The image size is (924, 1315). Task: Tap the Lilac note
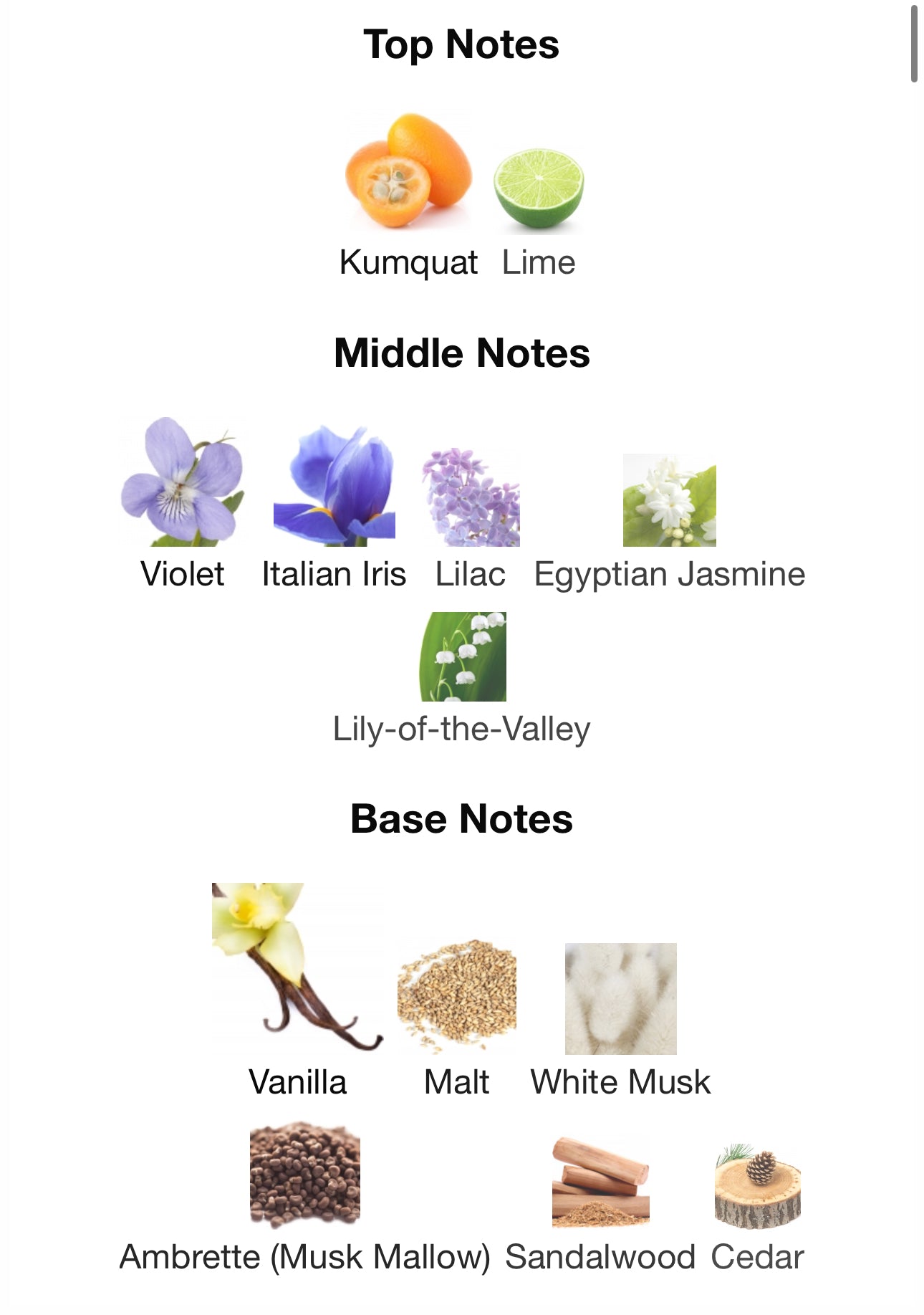[471, 498]
